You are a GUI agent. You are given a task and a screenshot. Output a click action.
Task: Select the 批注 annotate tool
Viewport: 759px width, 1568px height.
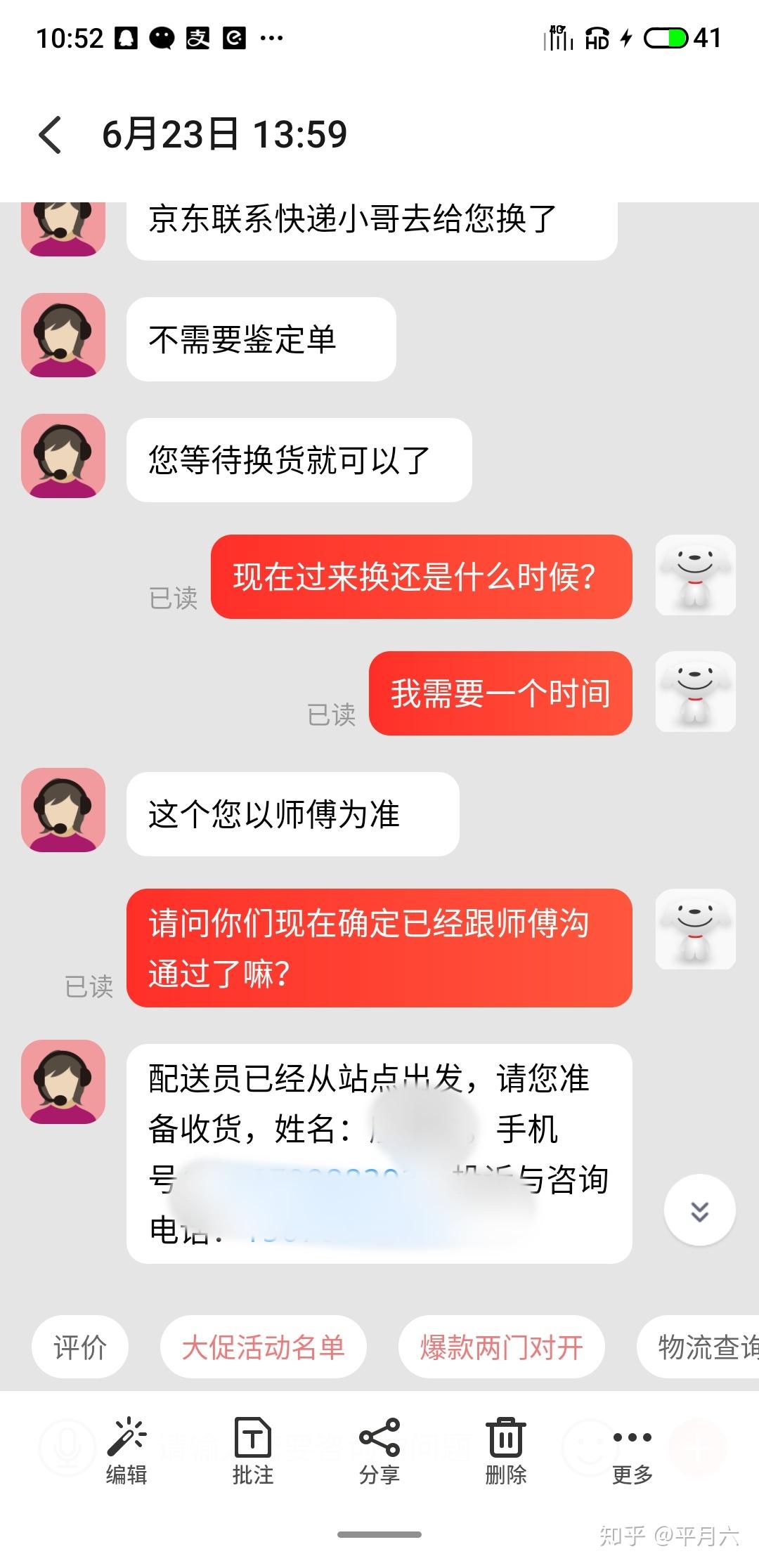pos(253,1451)
